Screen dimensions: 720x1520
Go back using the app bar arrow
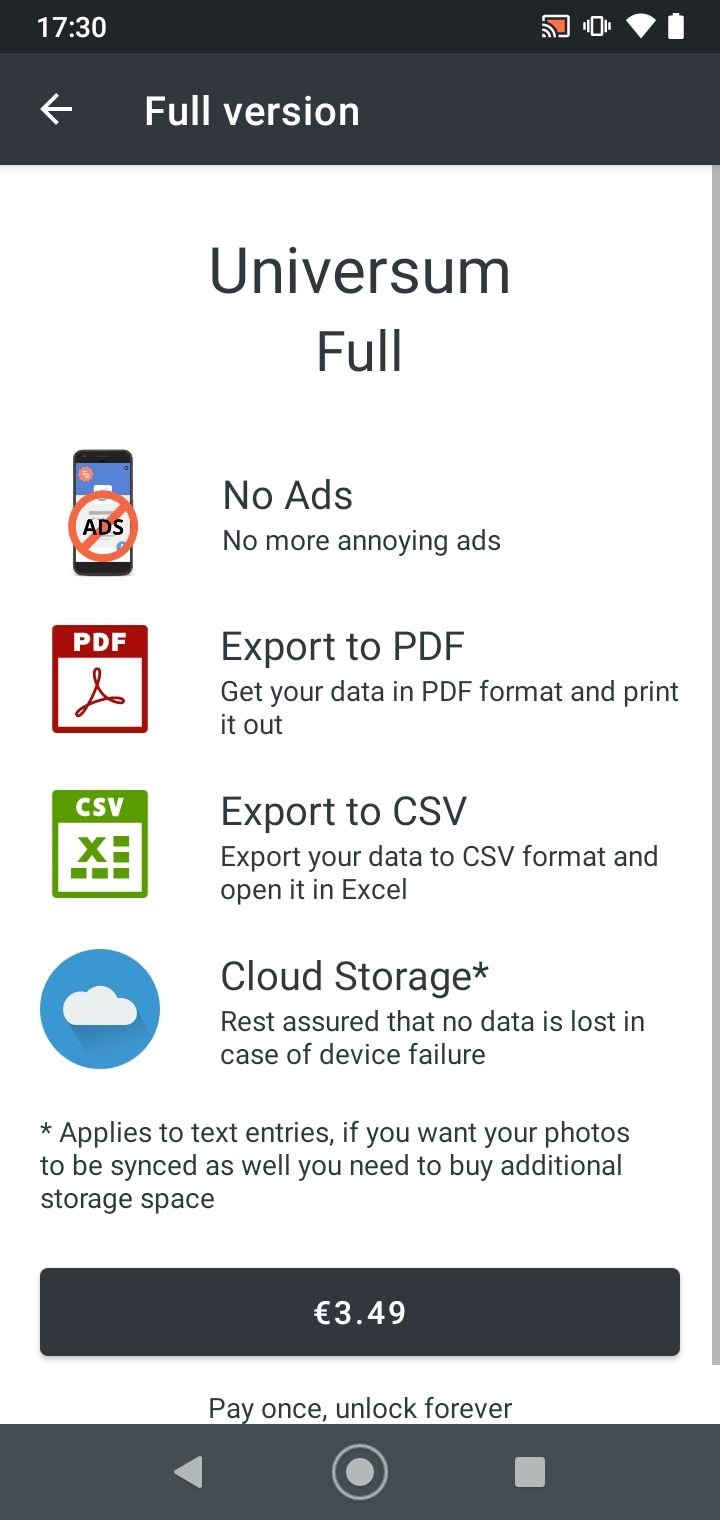coord(56,110)
